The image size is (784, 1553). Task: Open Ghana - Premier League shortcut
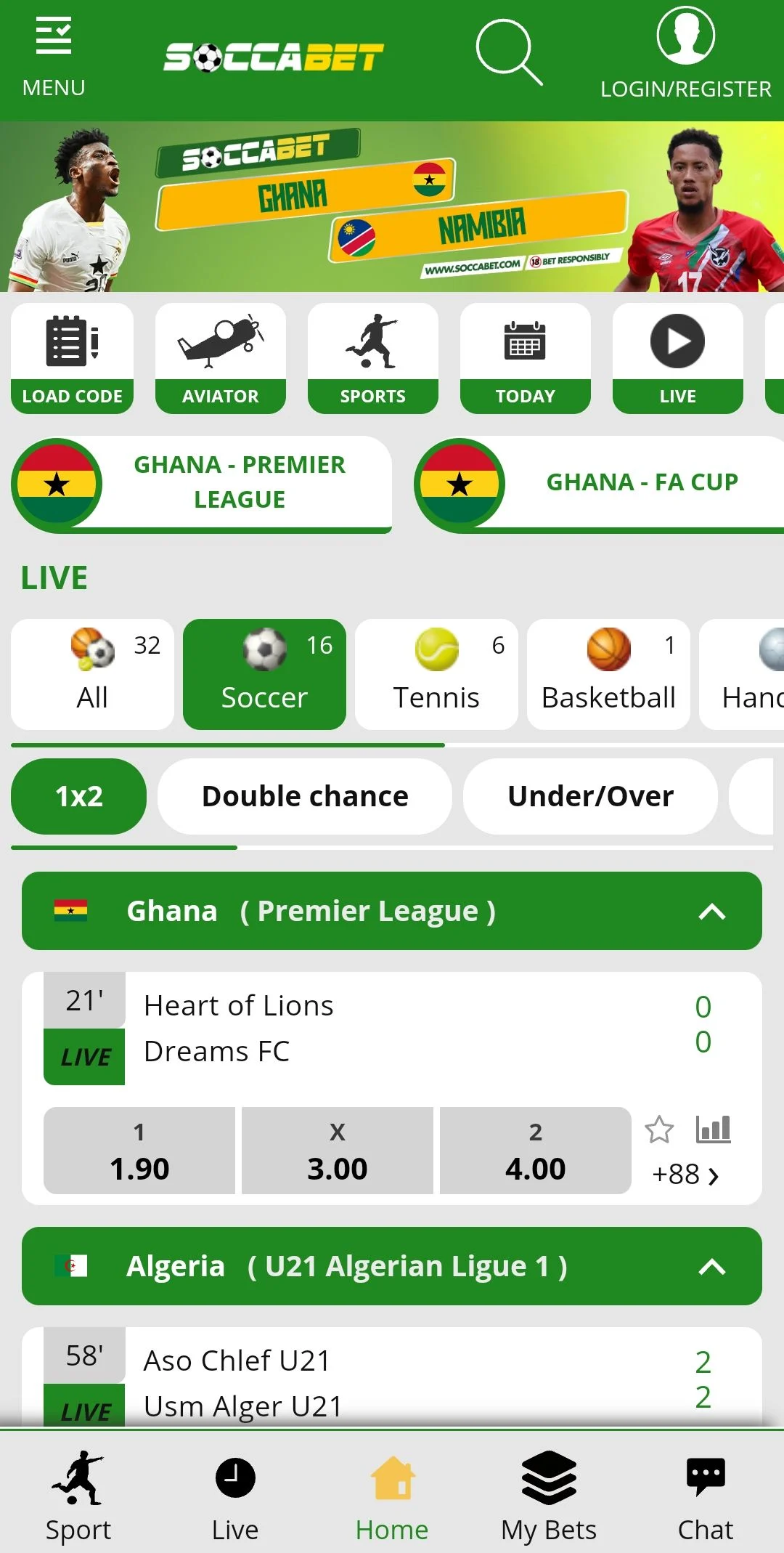pos(202,483)
